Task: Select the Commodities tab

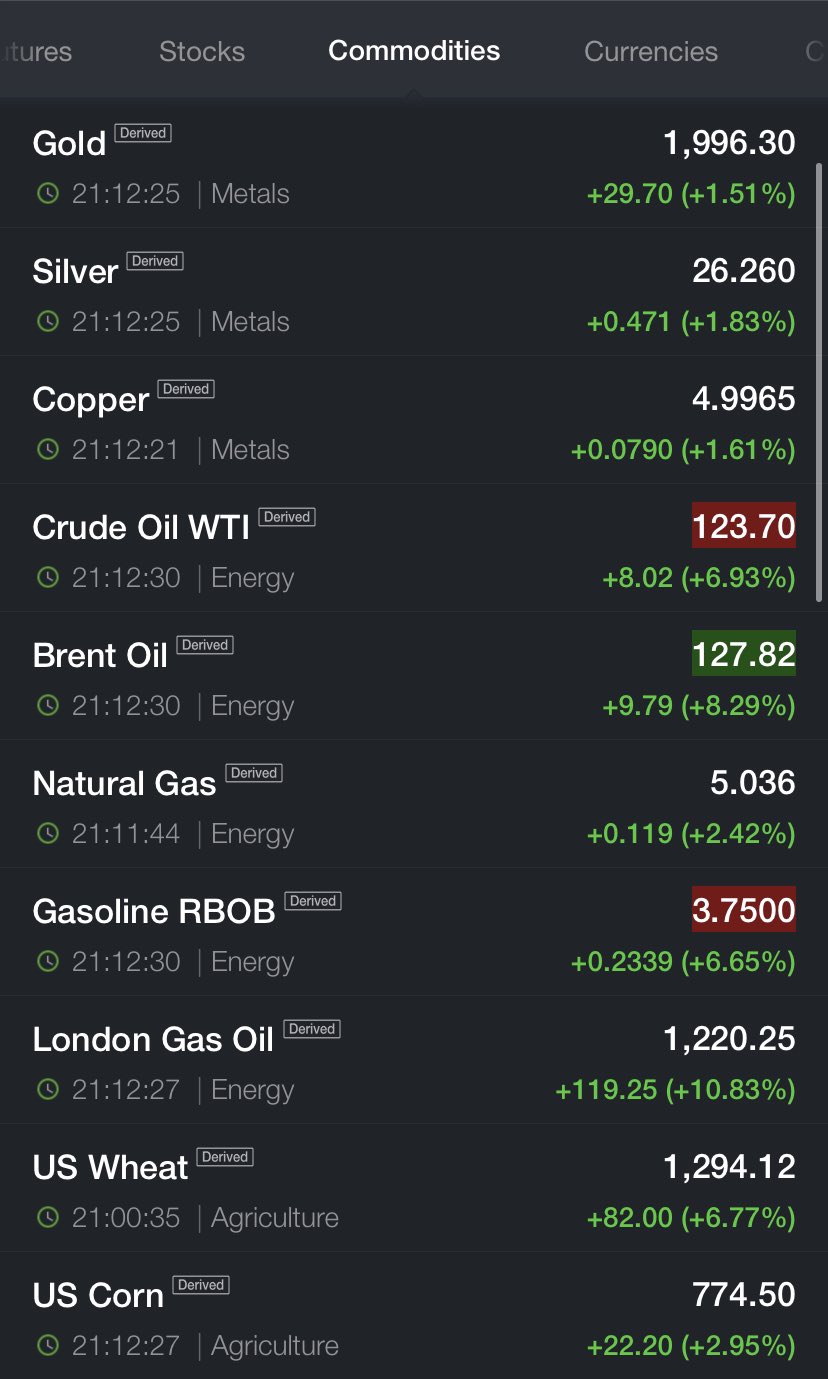Action: [x=414, y=51]
